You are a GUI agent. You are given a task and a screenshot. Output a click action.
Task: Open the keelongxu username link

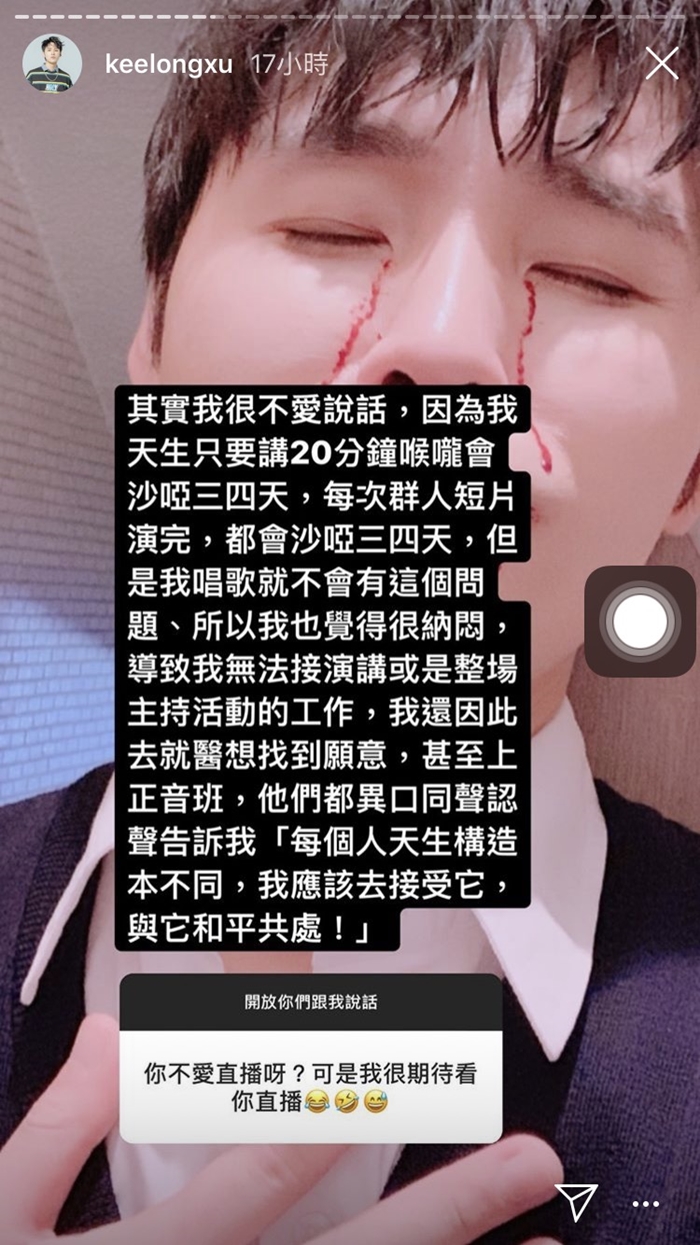coord(168,65)
